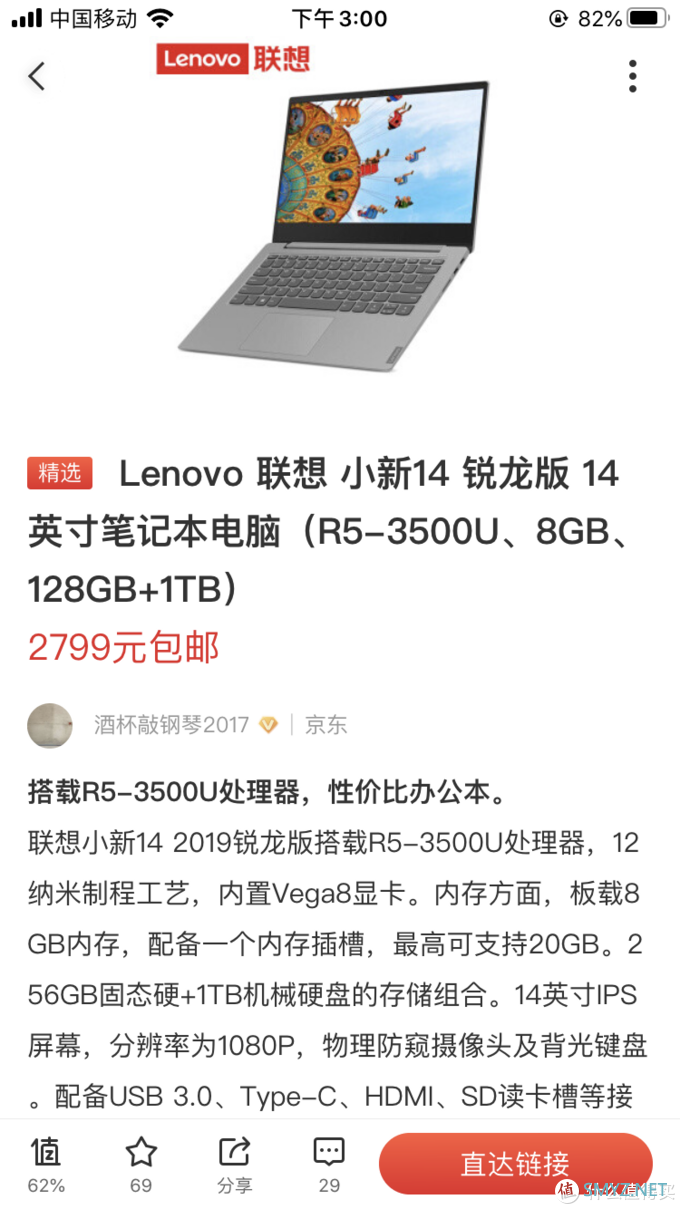Screen dimensions: 680x1209
Task: Open the comments with 29 replies
Action: 329,1164
